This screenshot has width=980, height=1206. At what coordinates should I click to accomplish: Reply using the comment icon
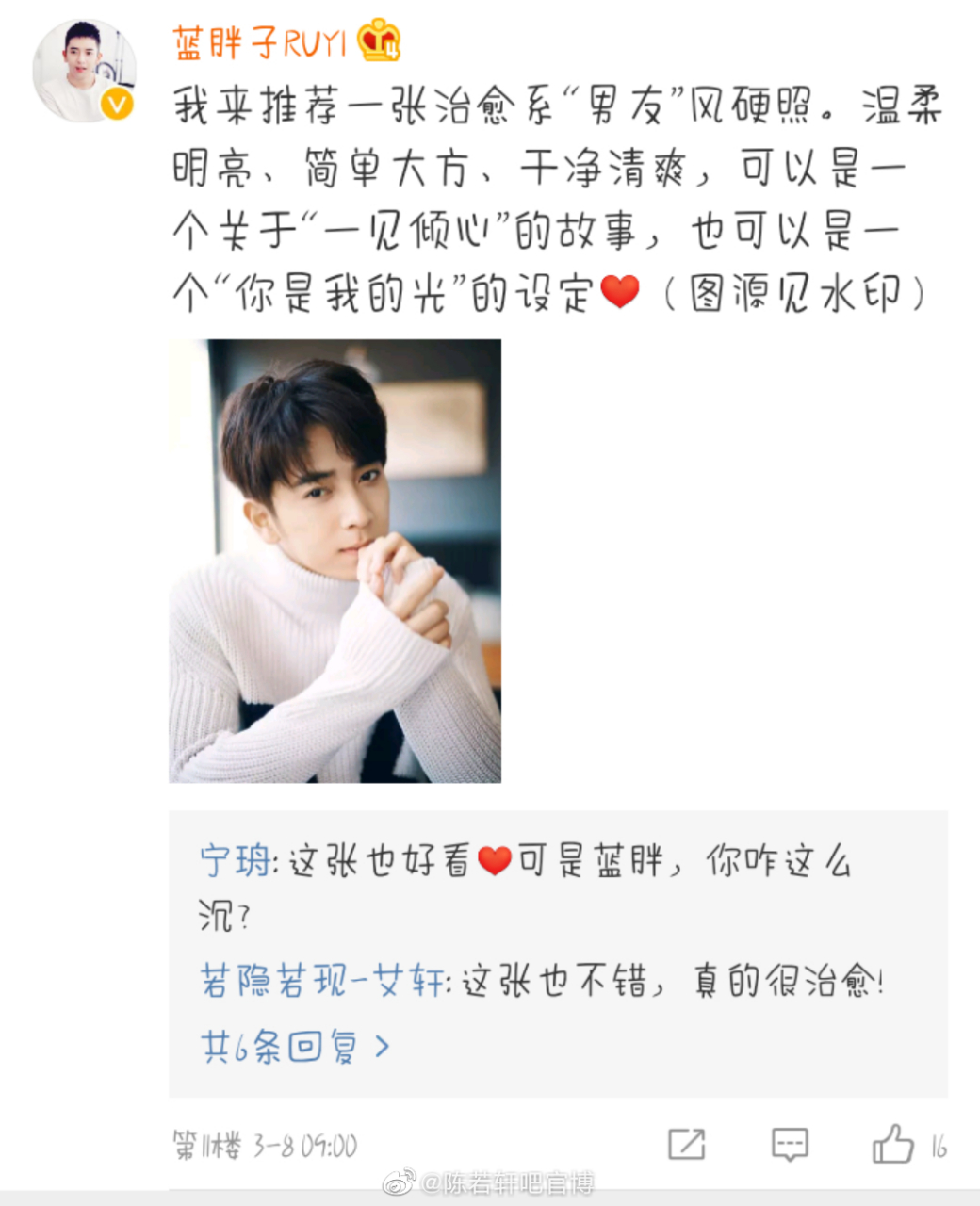(789, 1145)
